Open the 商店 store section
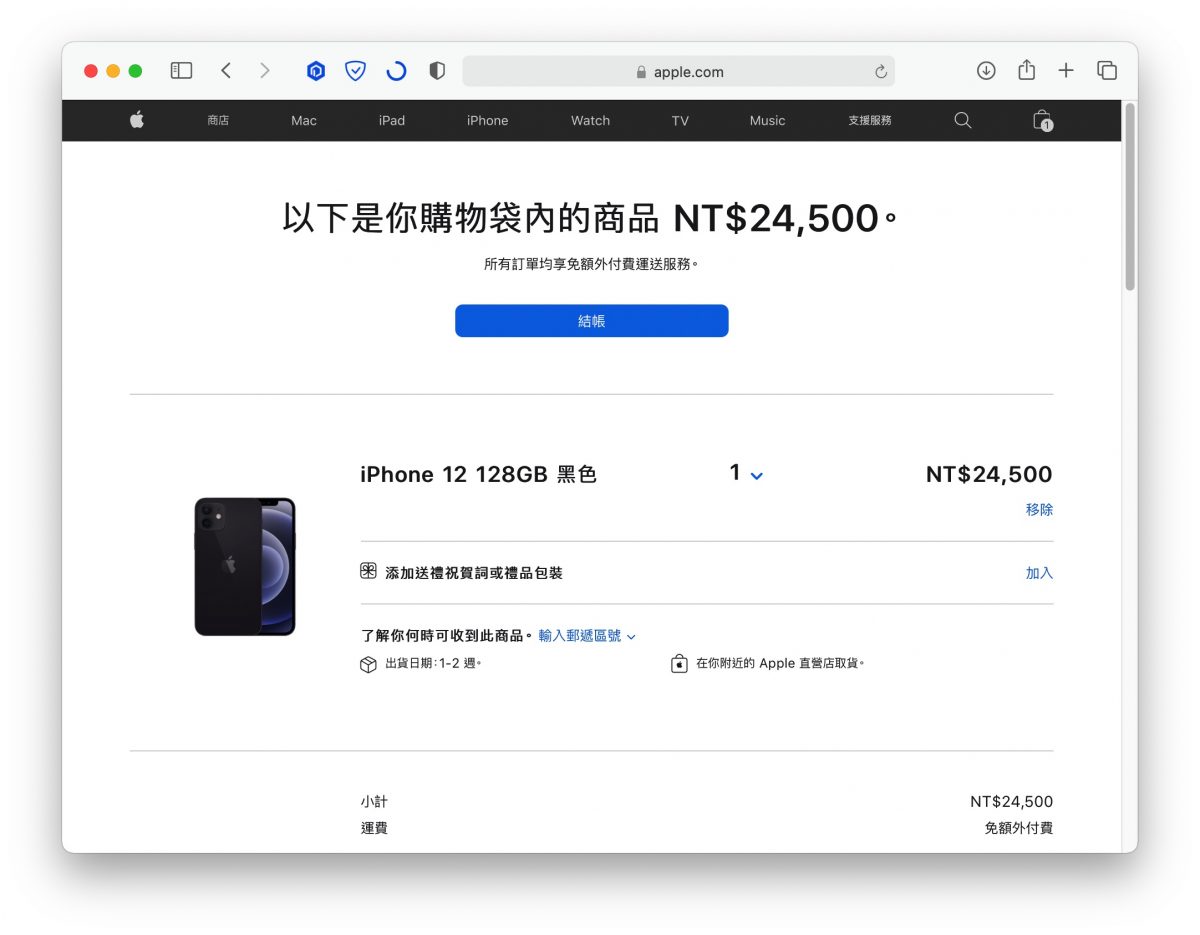1200x935 pixels. click(218, 120)
